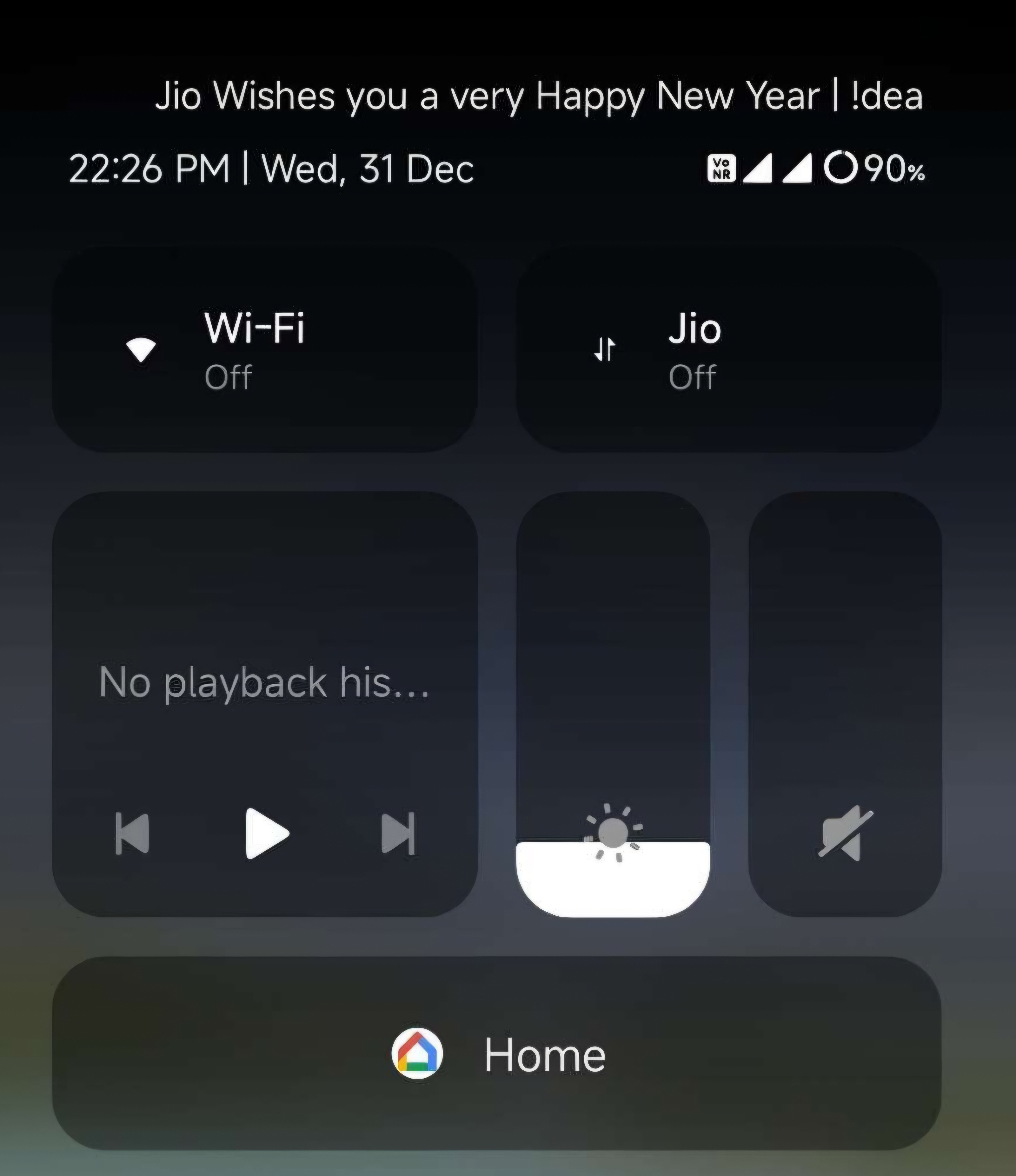Tap the brightness slider
Image resolution: width=1016 pixels, height=1176 pixels.
click(x=613, y=704)
